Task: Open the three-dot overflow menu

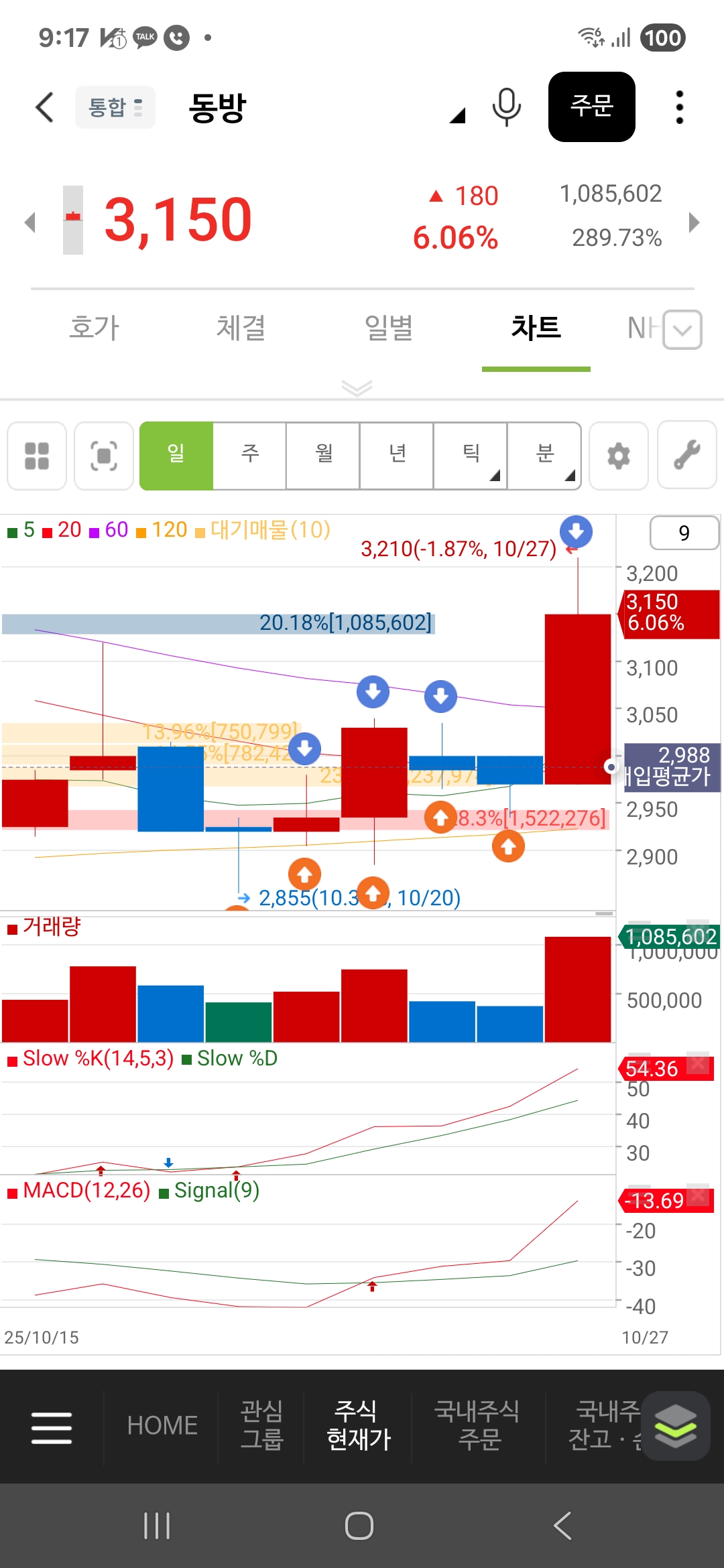Action: [x=679, y=107]
